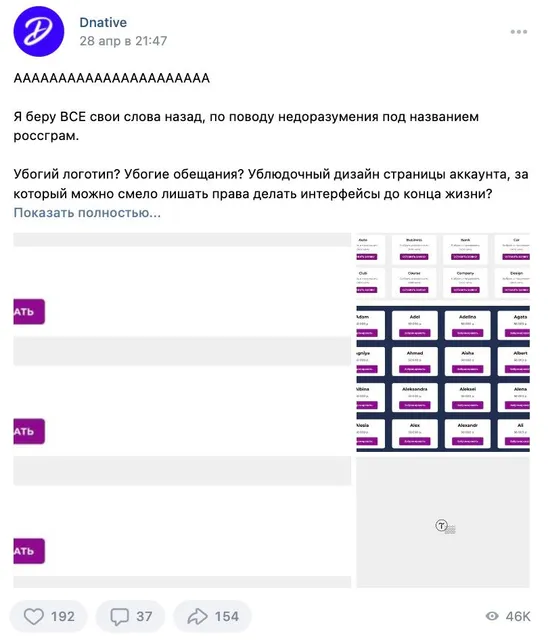Open the post's three-dot overflow menu
This screenshot has width=548, height=640.
[519, 32]
